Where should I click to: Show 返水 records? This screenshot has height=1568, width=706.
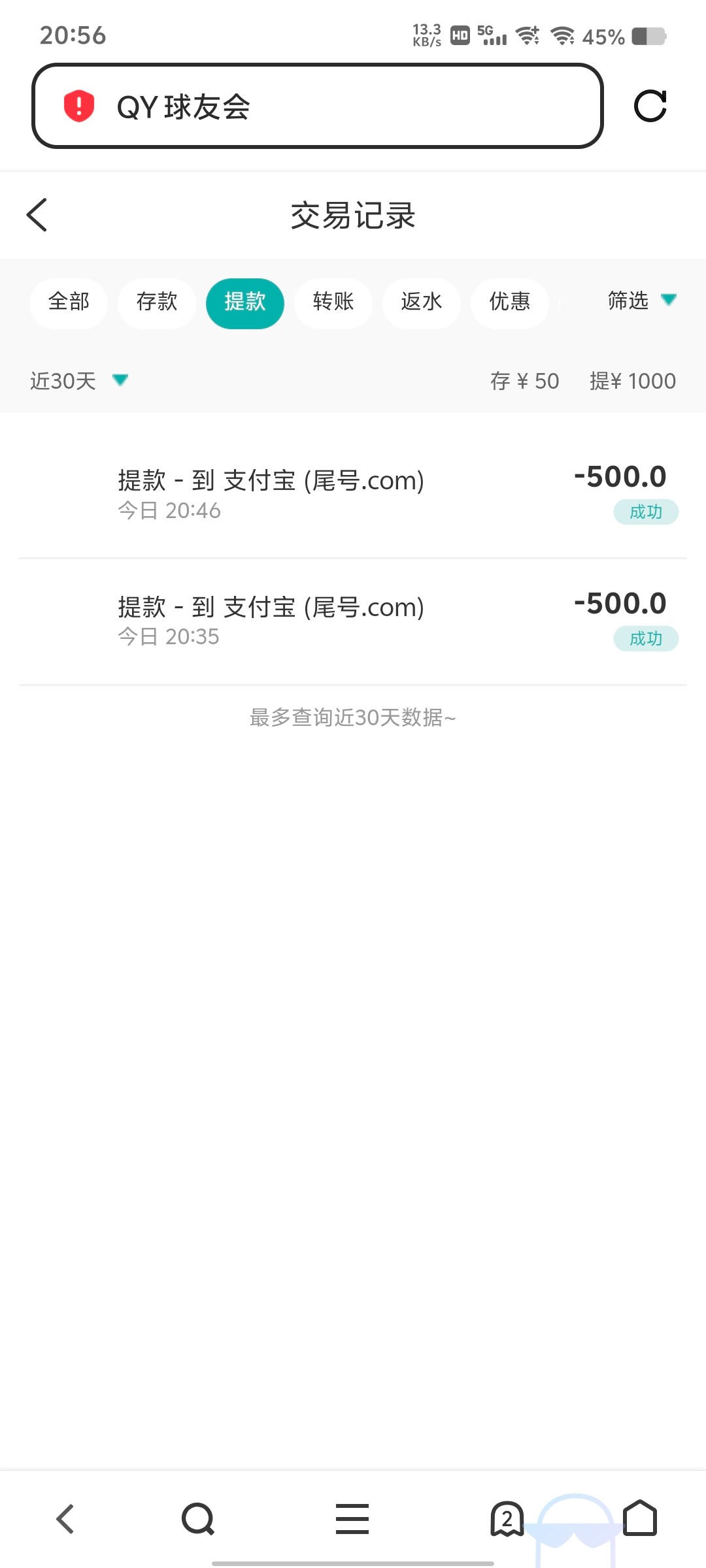(x=422, y=303)
